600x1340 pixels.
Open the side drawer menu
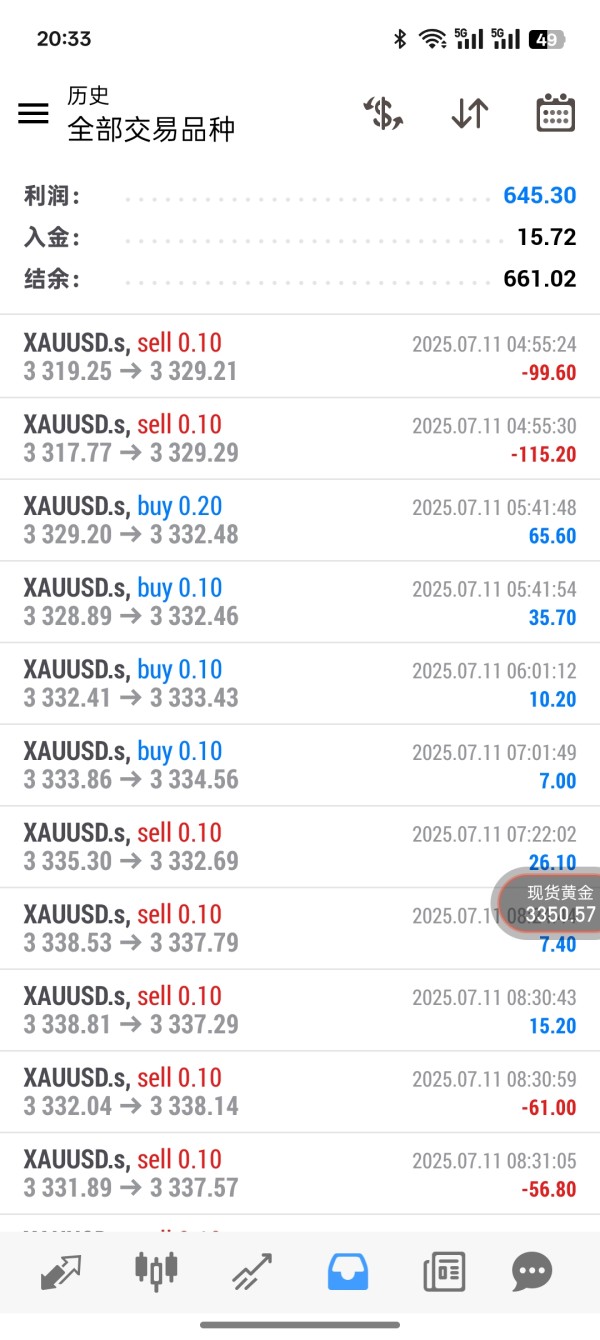pos(33,113)
